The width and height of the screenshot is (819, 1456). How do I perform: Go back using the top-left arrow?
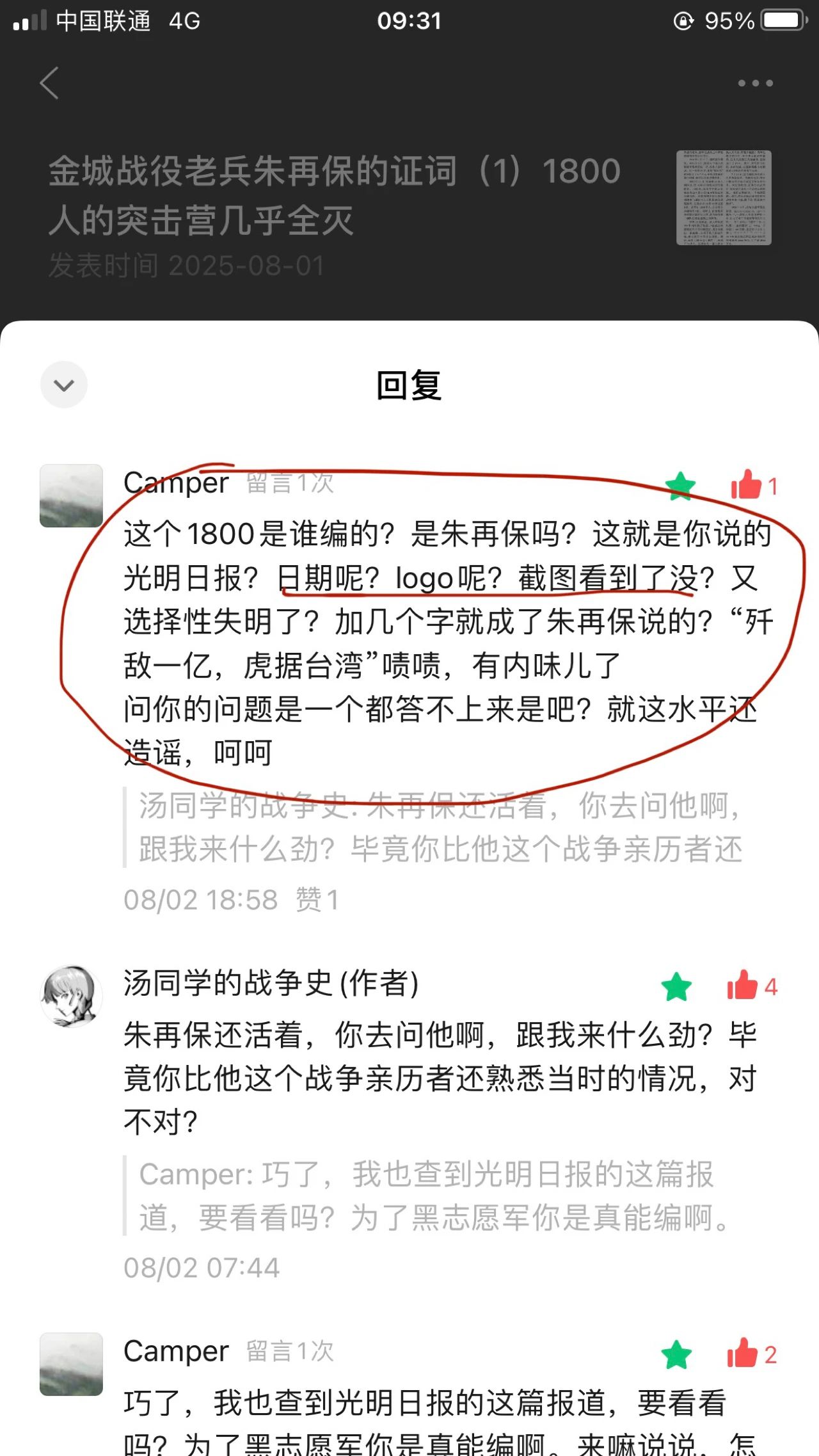point(49,83)
